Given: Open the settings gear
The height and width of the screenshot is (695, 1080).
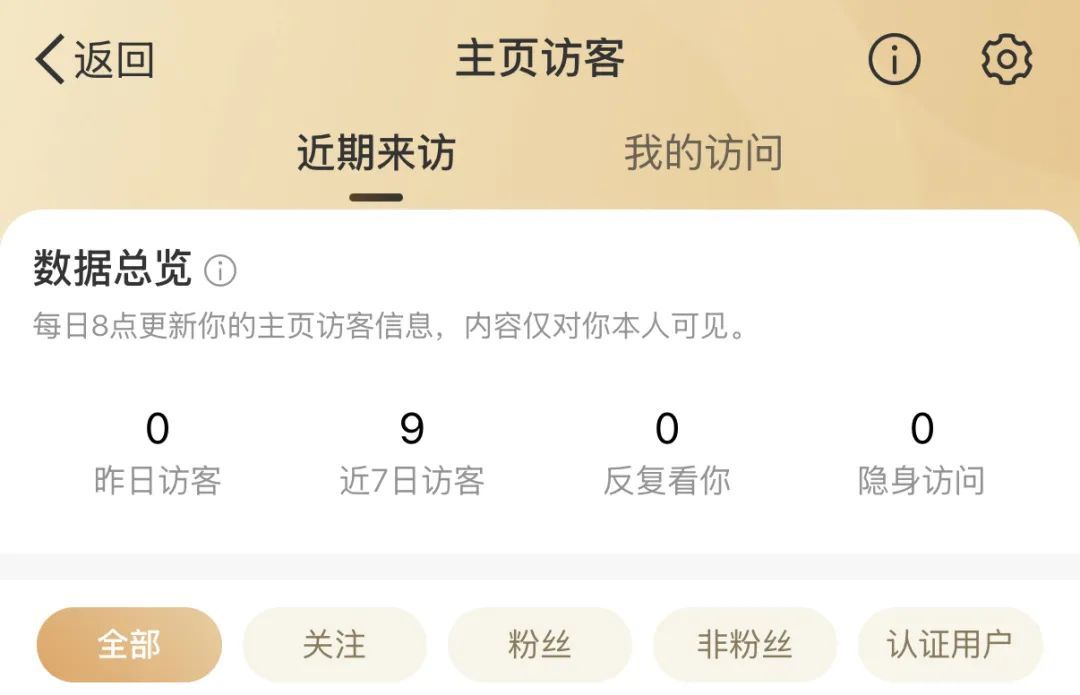Looking at the screenshot, I should click(1006, 59).
